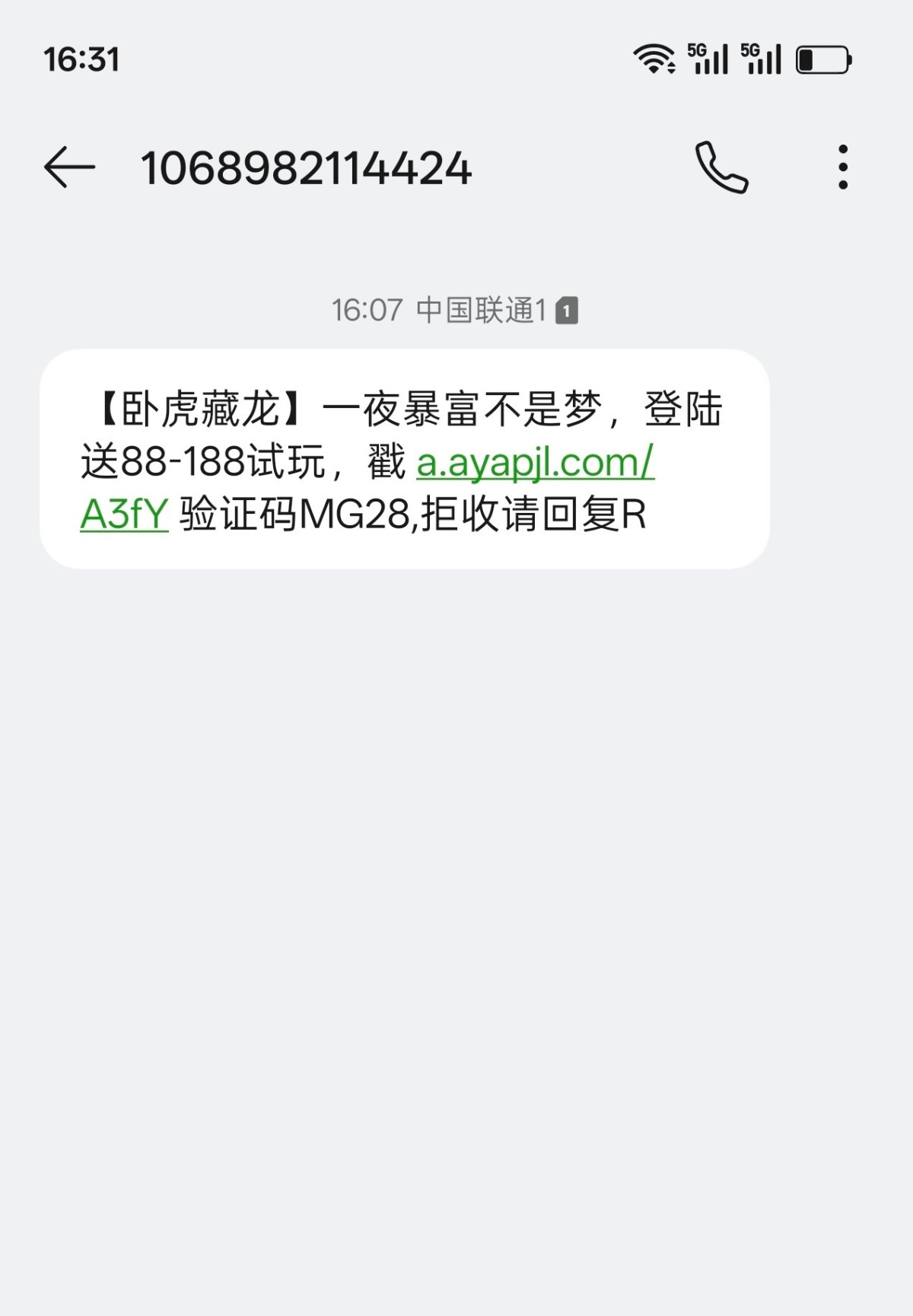913x1316 pixels.
Task: Call the sender 1068982114424
Action: click(x=721, y=167)
